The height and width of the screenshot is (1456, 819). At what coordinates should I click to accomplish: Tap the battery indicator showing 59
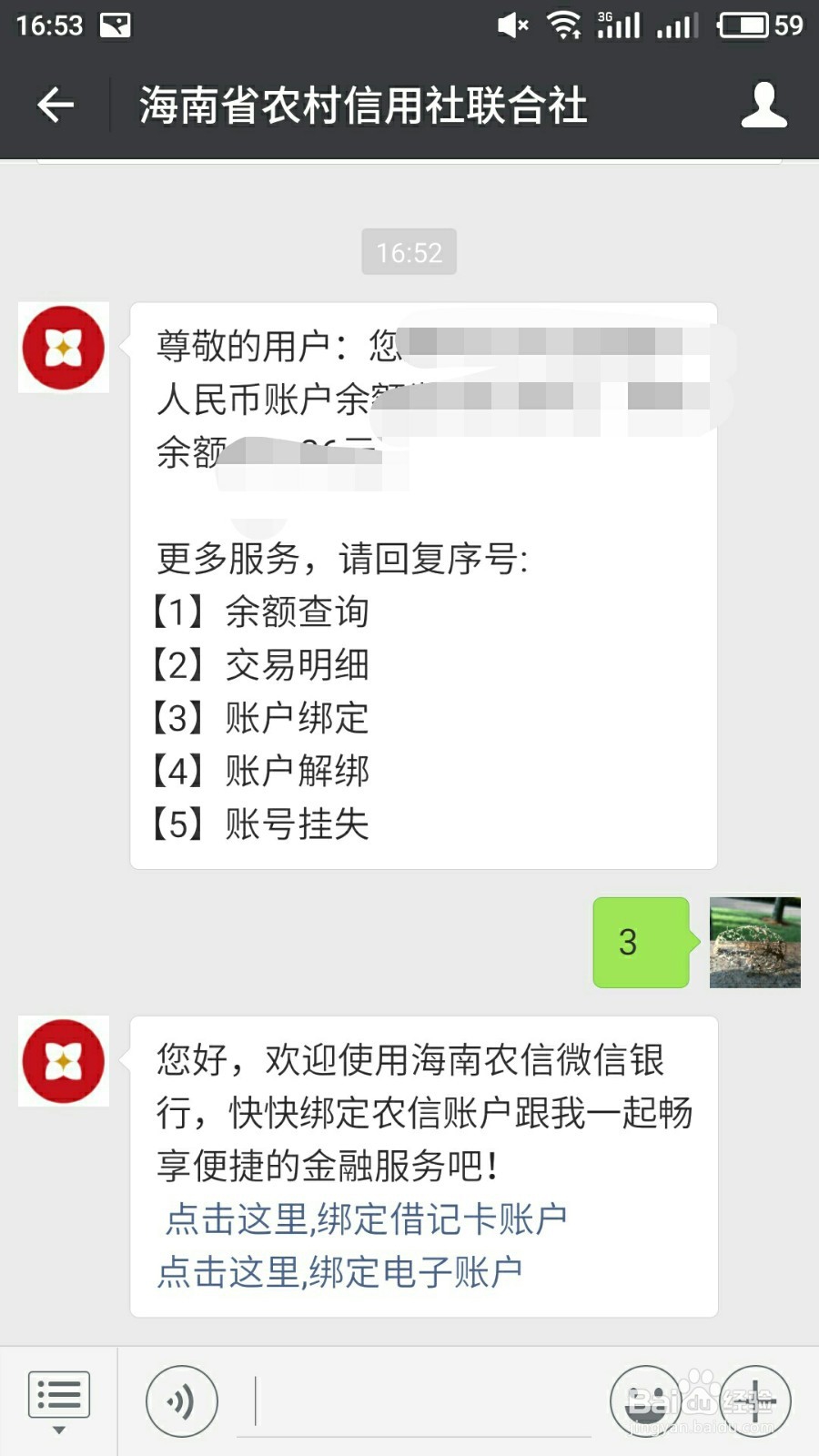pyautogui.click(x=746, y=25)
